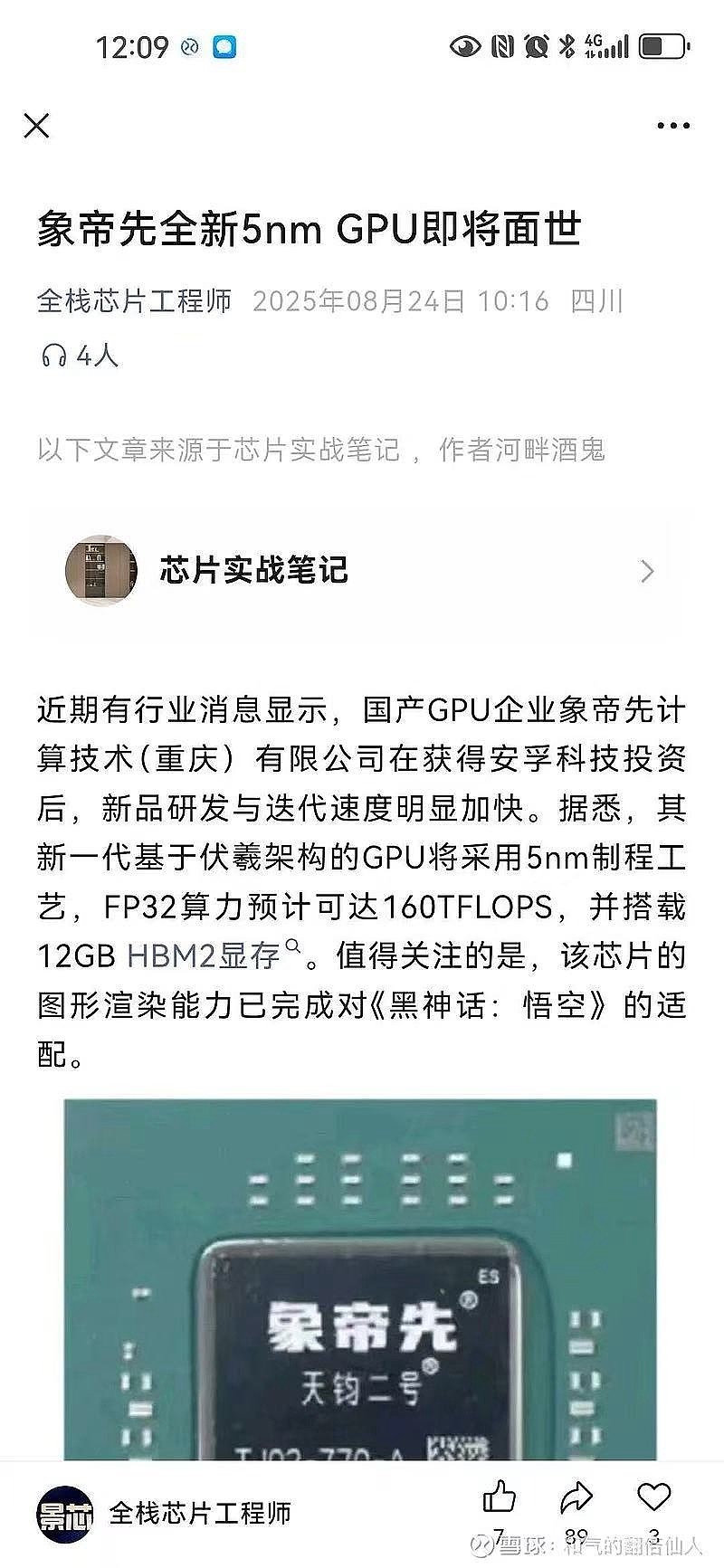Open the three-dot overflow menu

(x=673, y=126)
